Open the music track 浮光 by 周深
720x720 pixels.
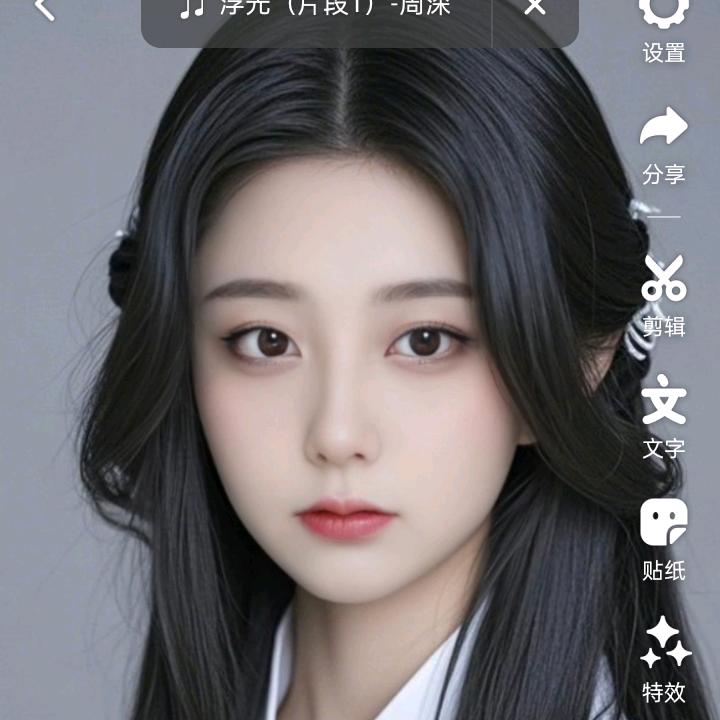[315, 10]
